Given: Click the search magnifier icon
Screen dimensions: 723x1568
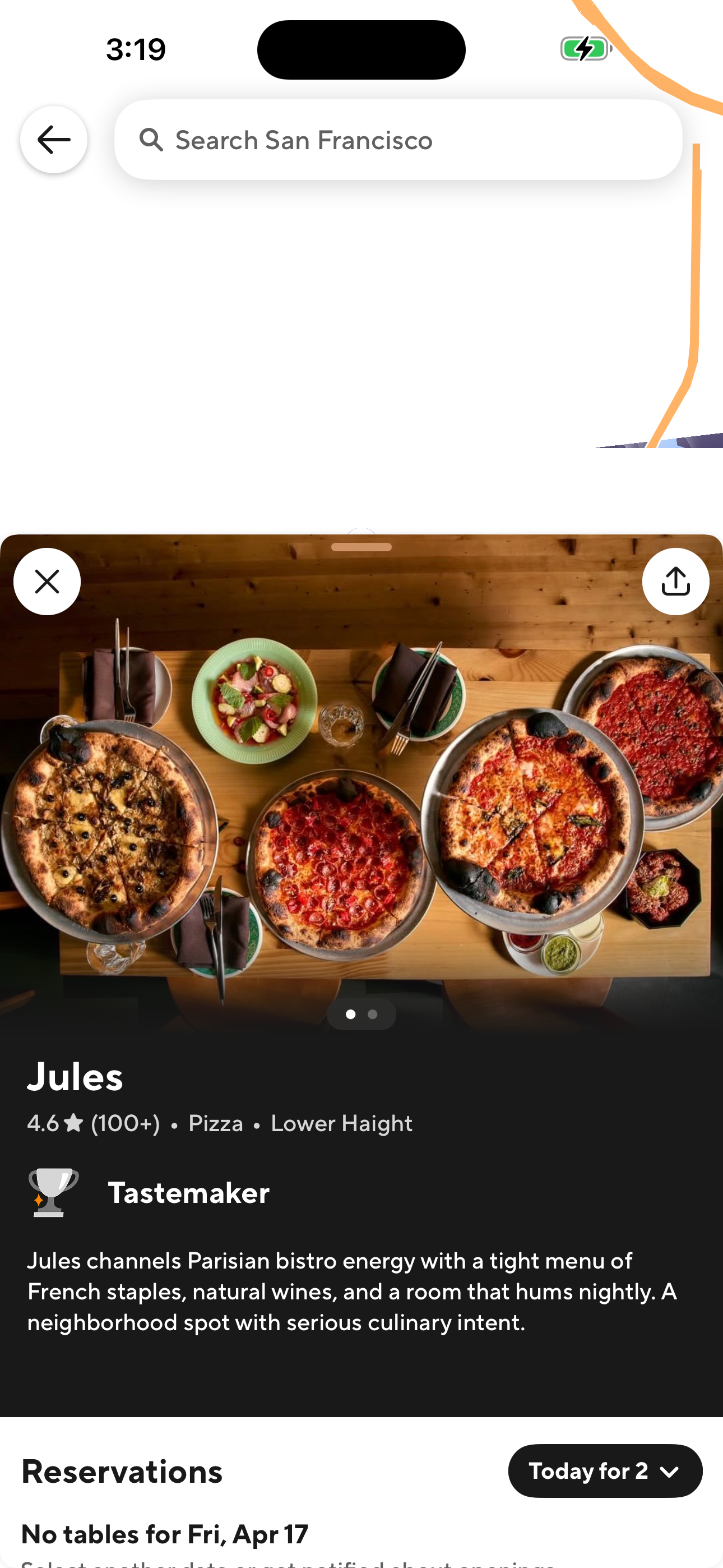Looking at the screenshot, I should [x=152, y=140].
